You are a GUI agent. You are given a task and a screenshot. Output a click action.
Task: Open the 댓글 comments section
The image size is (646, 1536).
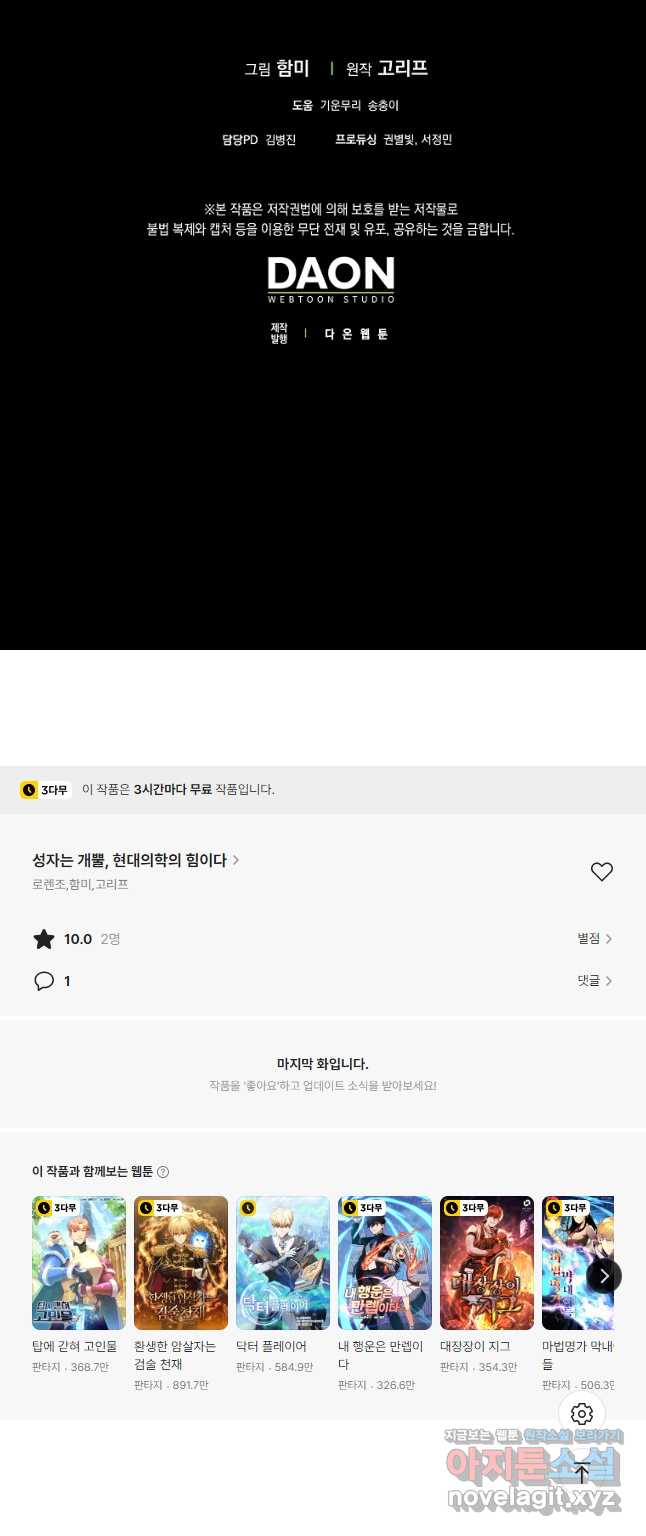coord(594,981)
